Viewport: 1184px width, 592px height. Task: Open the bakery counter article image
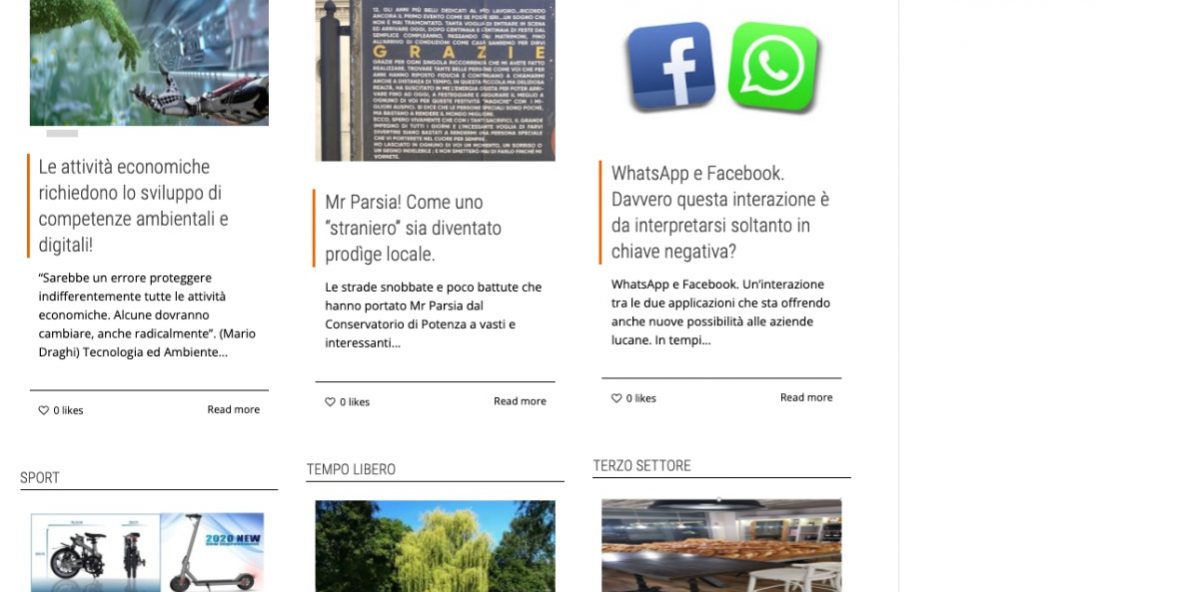[x=721, y=546]
